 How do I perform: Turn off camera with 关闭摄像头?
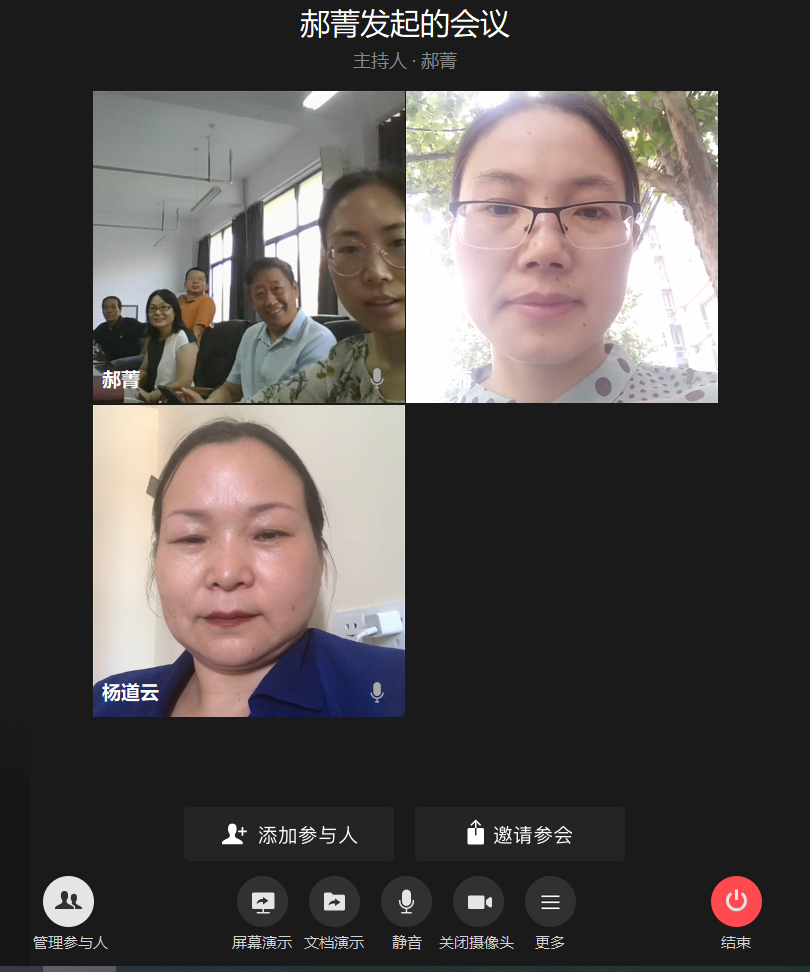pos(478,901)
